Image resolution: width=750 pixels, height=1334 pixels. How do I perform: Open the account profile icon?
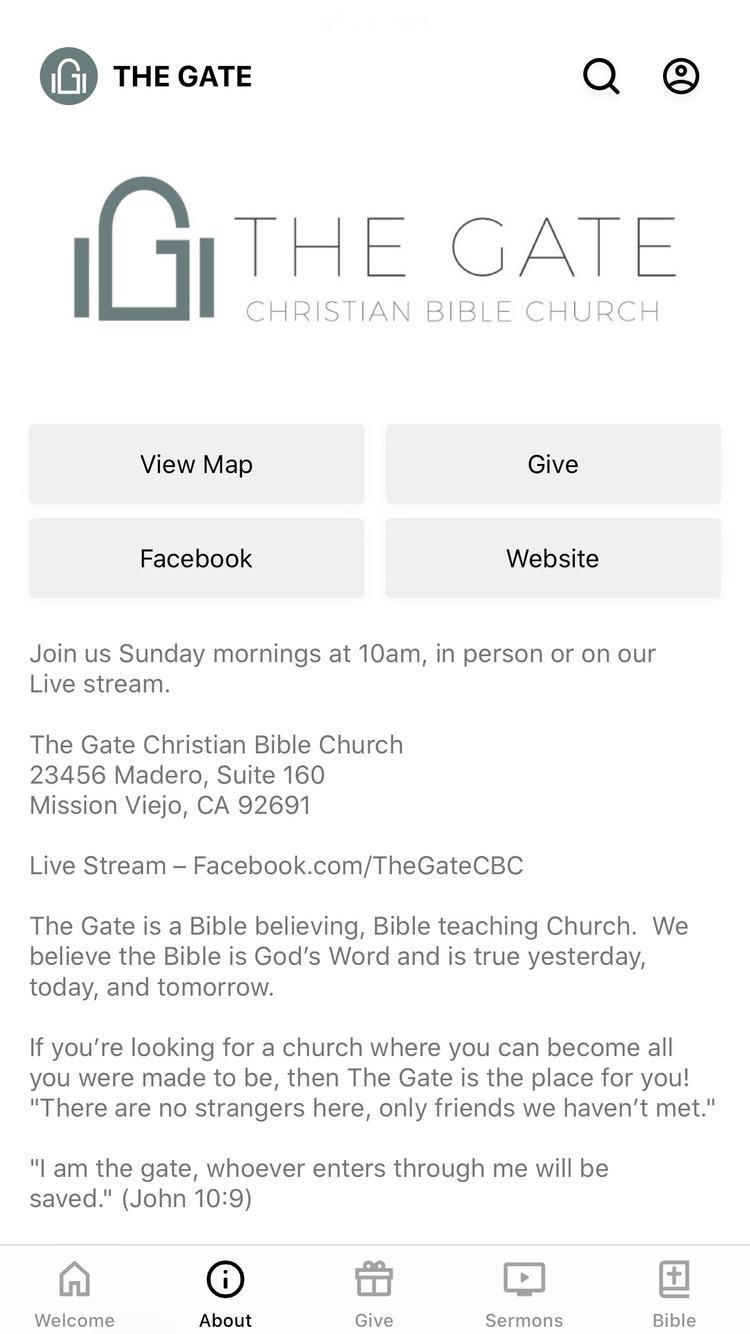(681, 76)
